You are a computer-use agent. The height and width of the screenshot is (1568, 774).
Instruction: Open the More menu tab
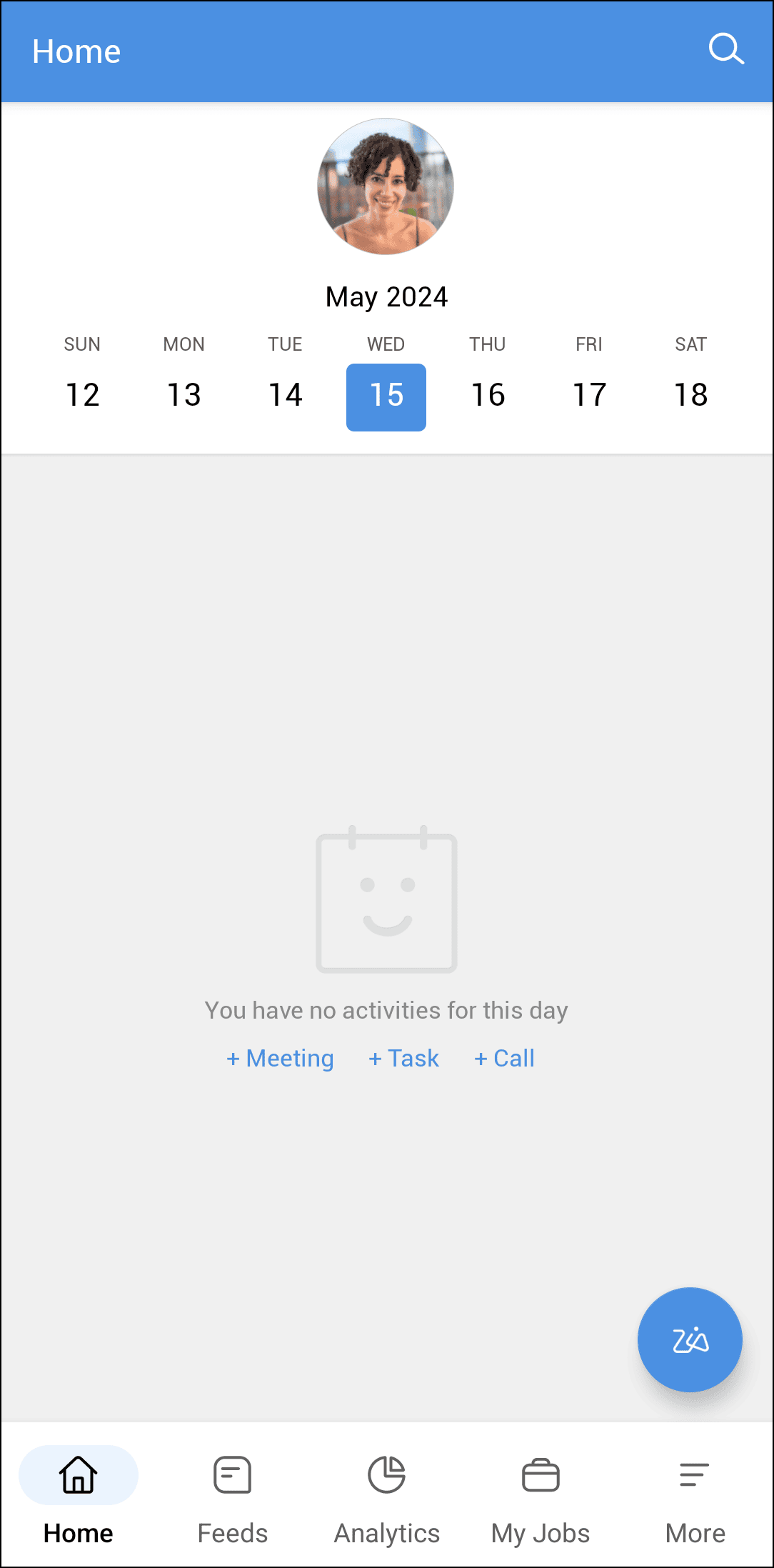[695, 1494]
